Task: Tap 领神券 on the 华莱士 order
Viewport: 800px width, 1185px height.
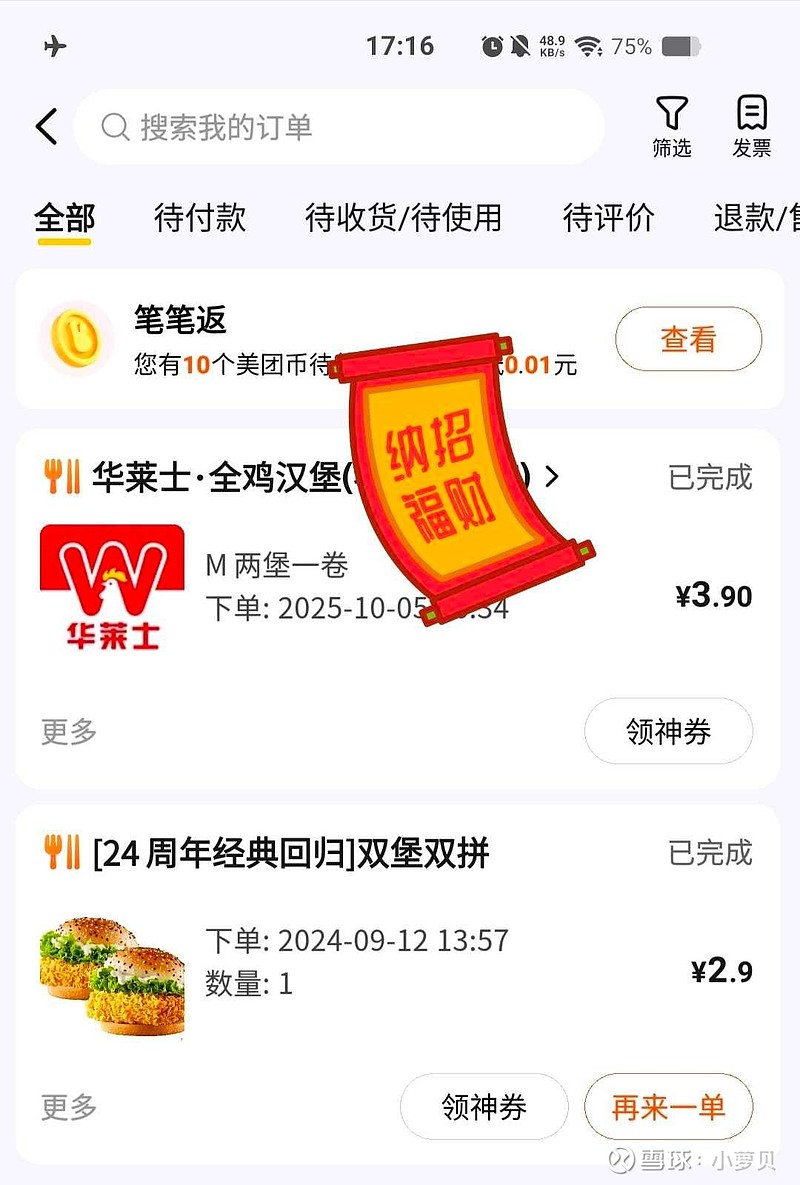Action: [668, 731]
